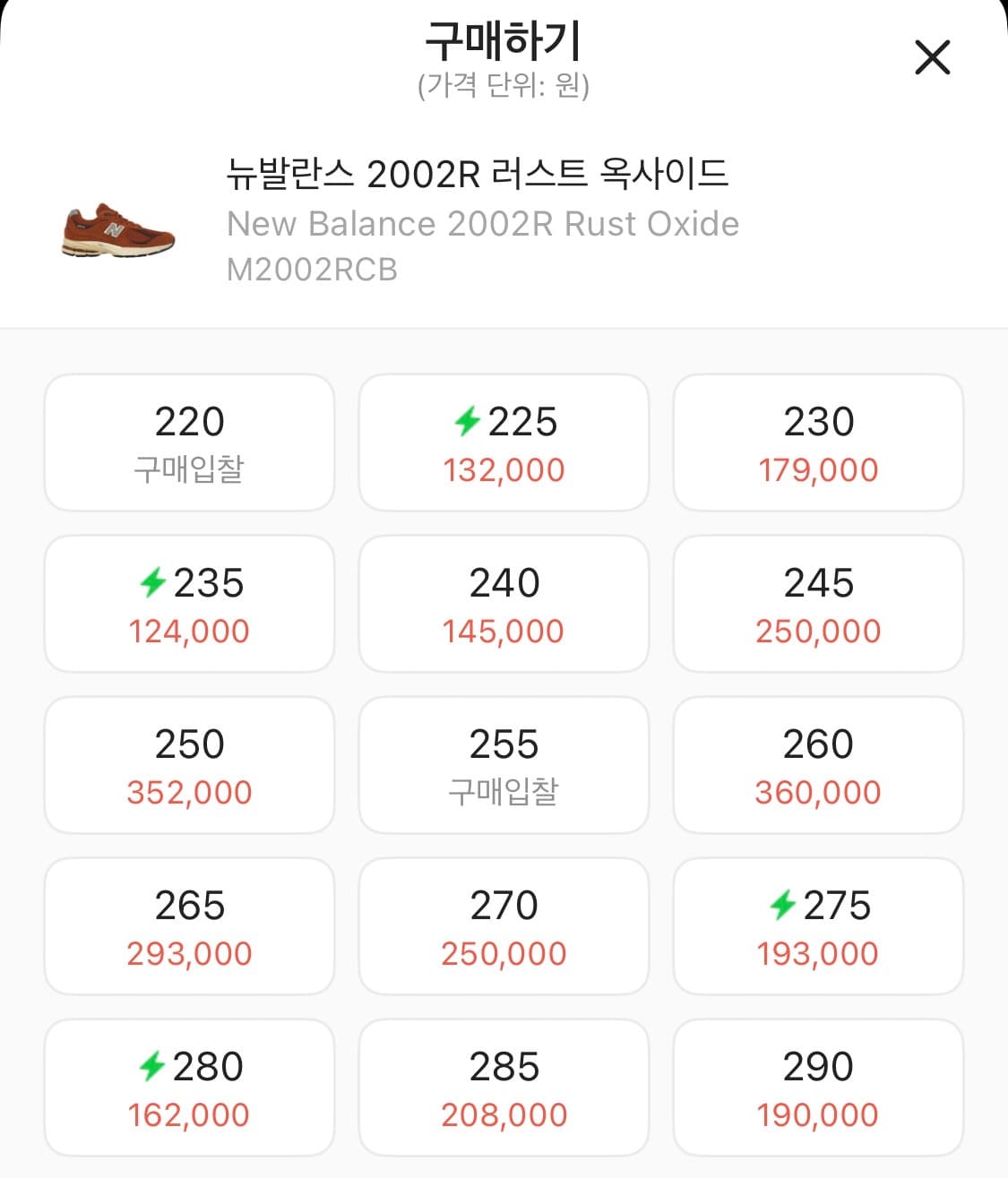1008x1178 pixels.
Task: Choose size 245 priced 250,000
Action: point(817,603)
